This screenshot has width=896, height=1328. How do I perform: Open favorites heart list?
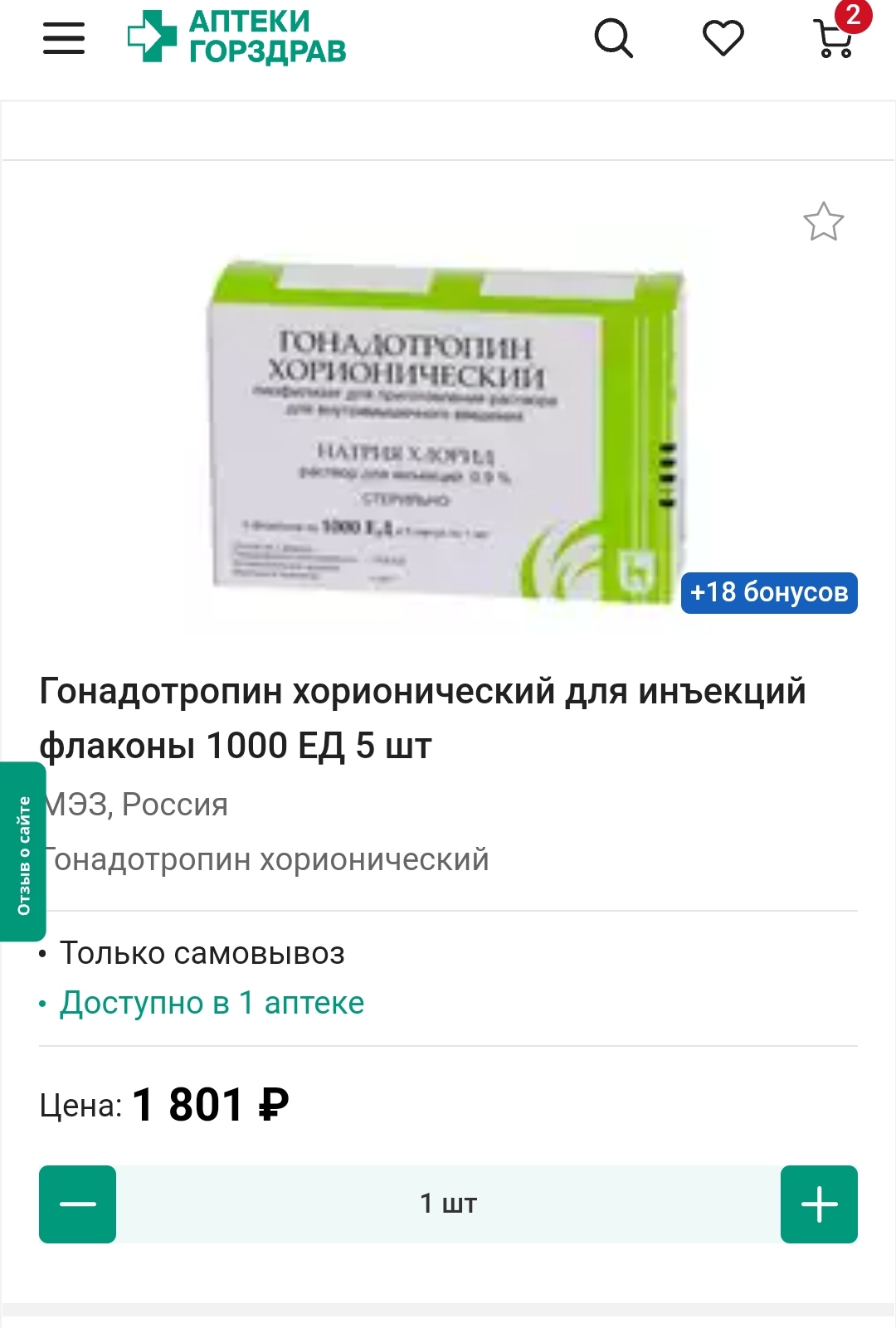[723, 38]
